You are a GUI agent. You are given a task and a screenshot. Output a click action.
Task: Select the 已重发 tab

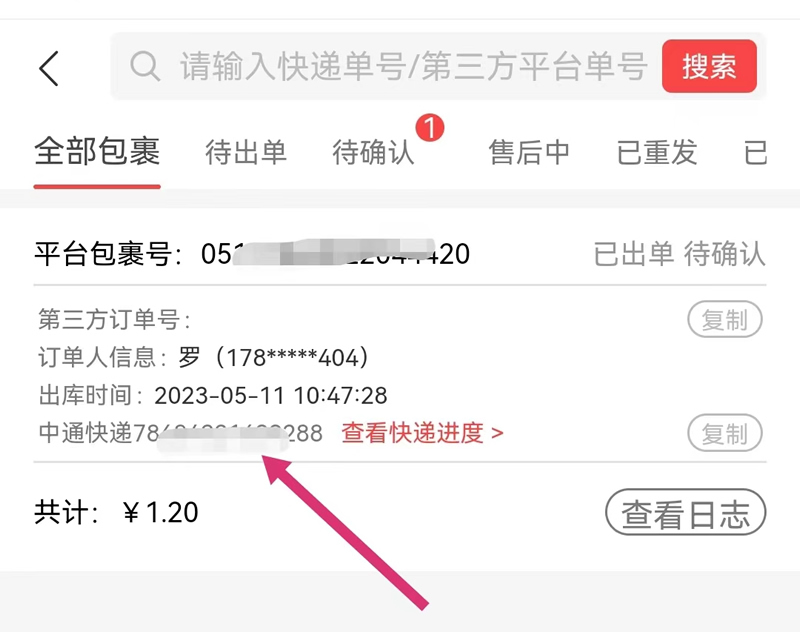pos(657,152)
